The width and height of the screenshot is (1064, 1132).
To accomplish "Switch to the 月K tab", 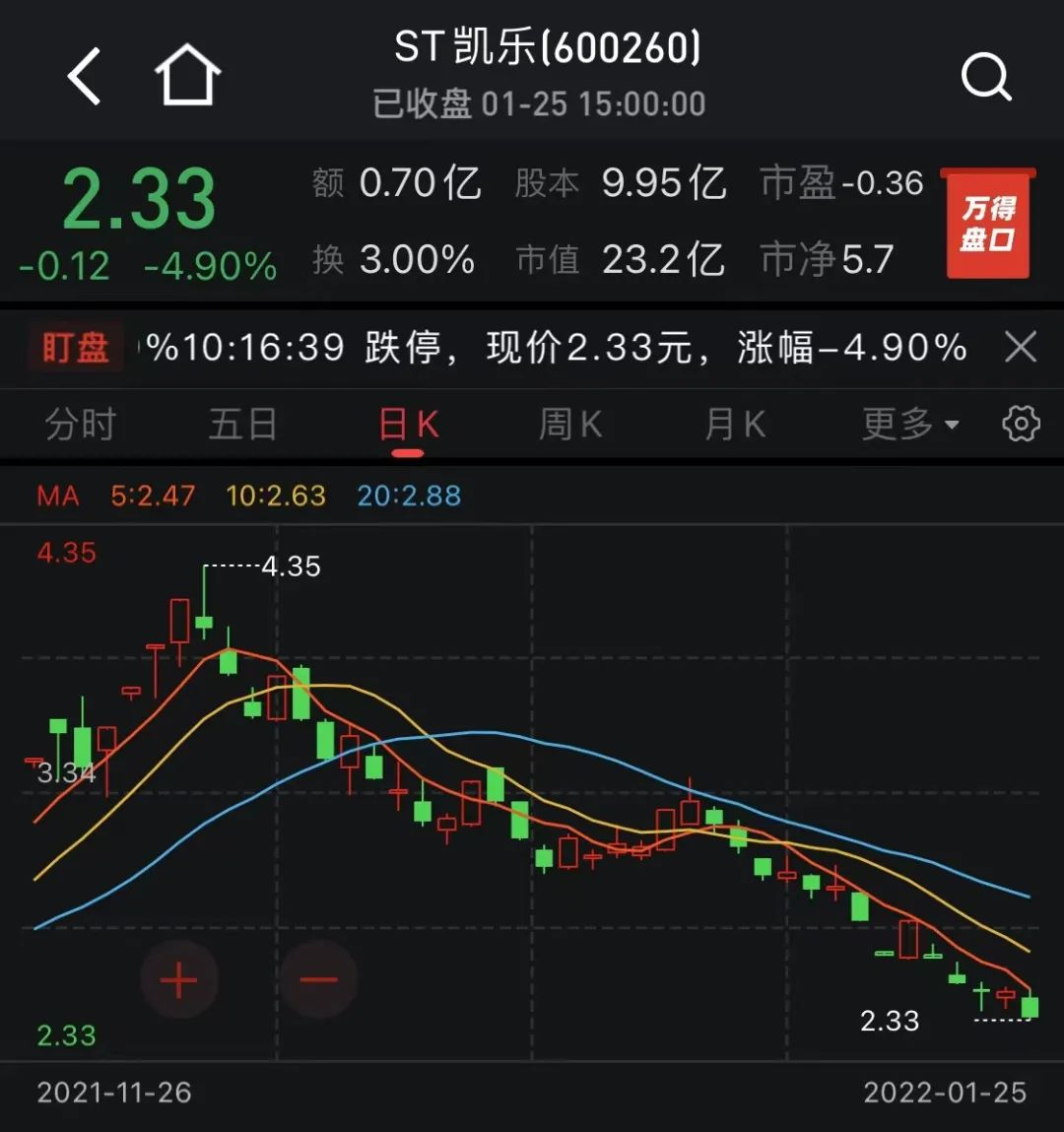I will 735,425.
